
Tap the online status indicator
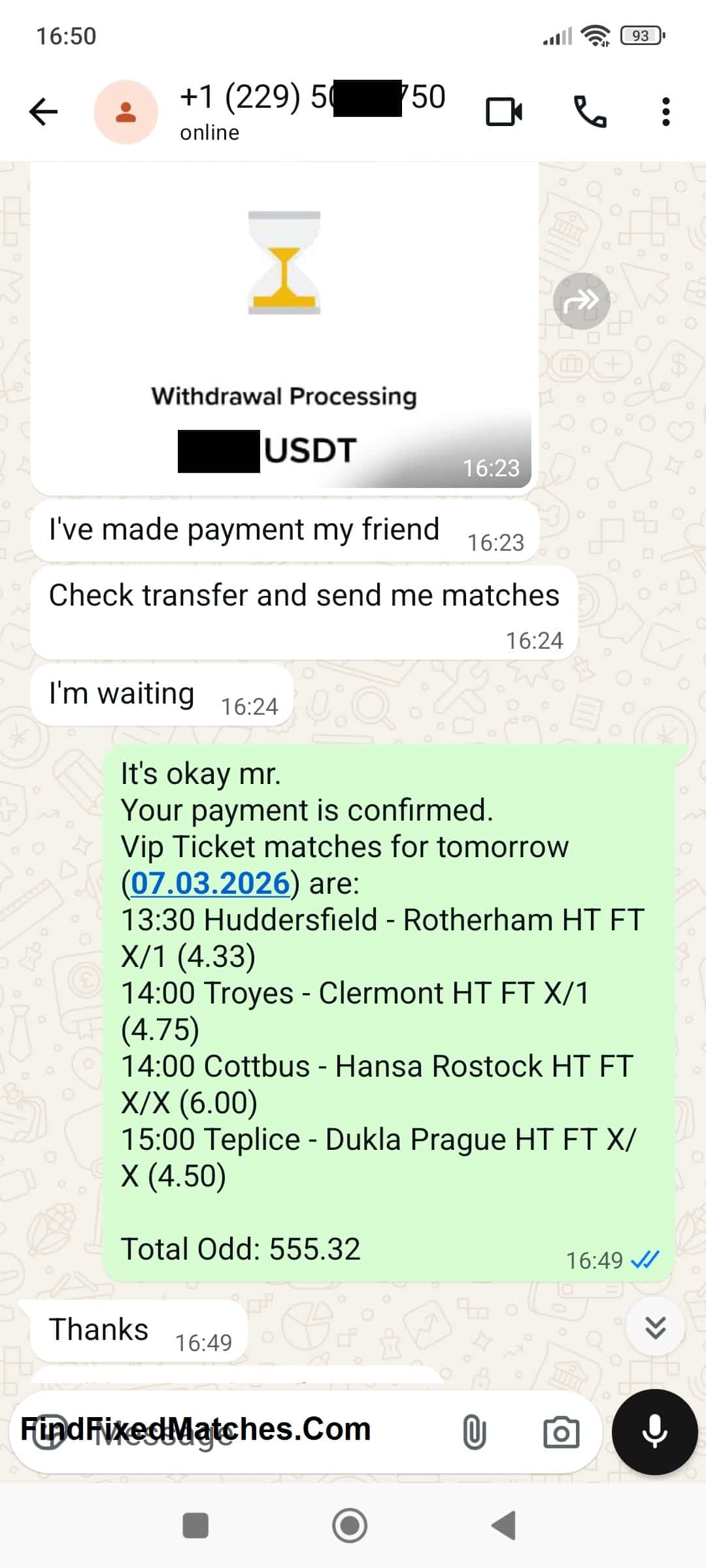[208, 132]
